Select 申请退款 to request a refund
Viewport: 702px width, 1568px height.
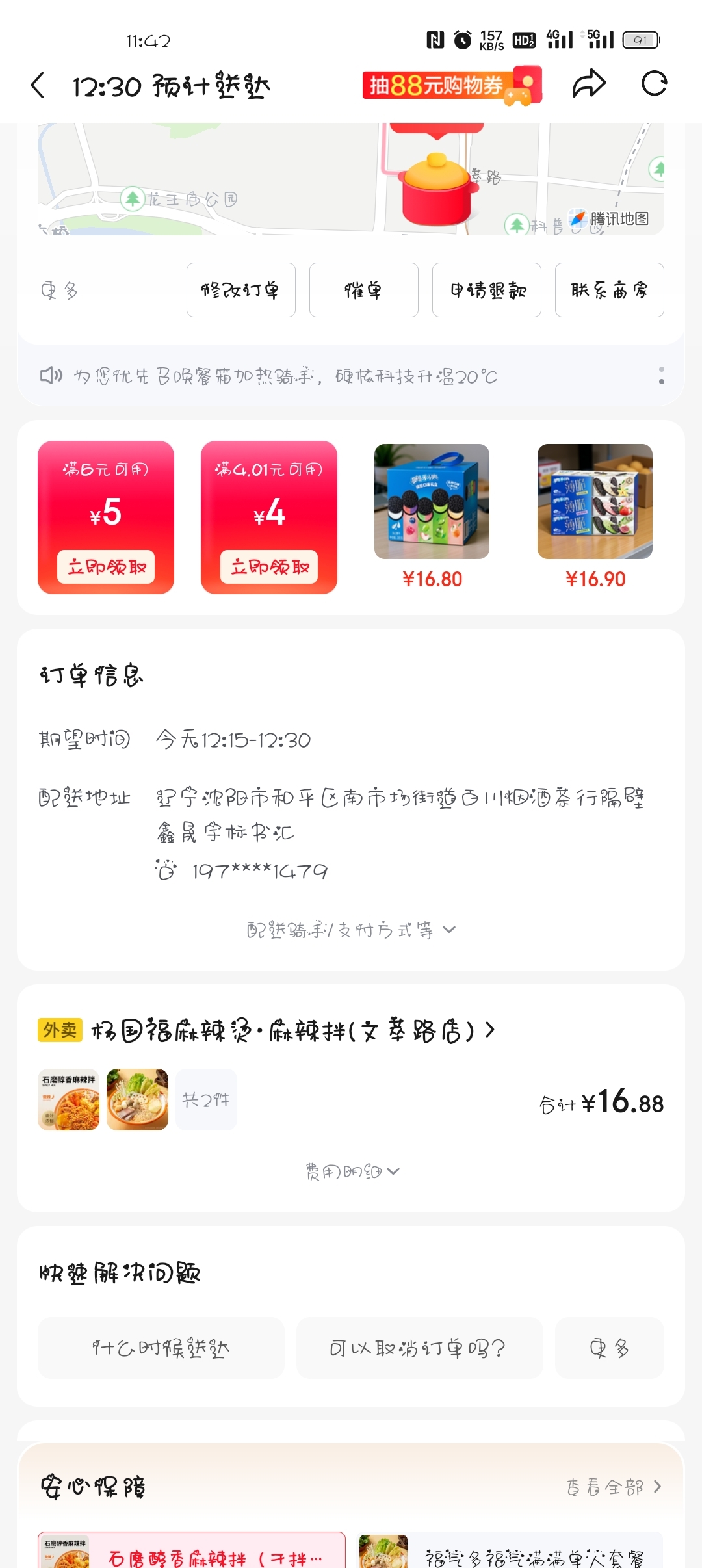click(486, 290)
